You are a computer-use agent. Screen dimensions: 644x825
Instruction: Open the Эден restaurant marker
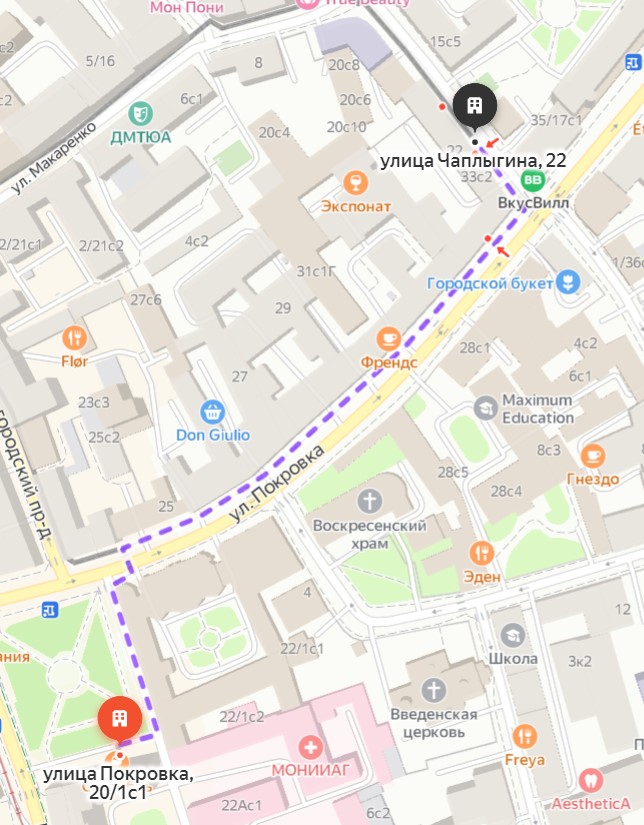pyautogui.click(x=482, y=552)
